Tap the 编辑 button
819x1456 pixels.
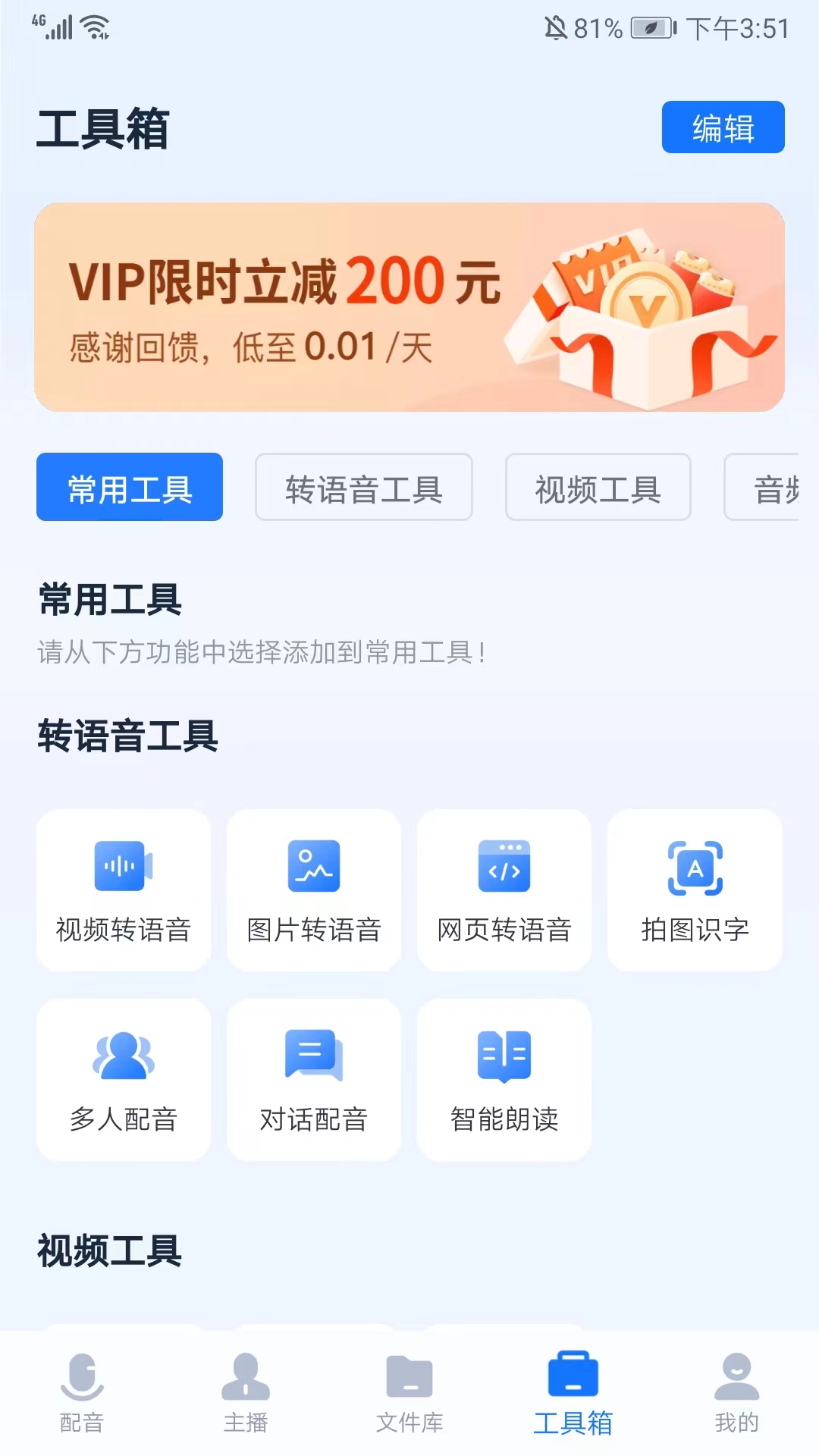pos(722,127)
